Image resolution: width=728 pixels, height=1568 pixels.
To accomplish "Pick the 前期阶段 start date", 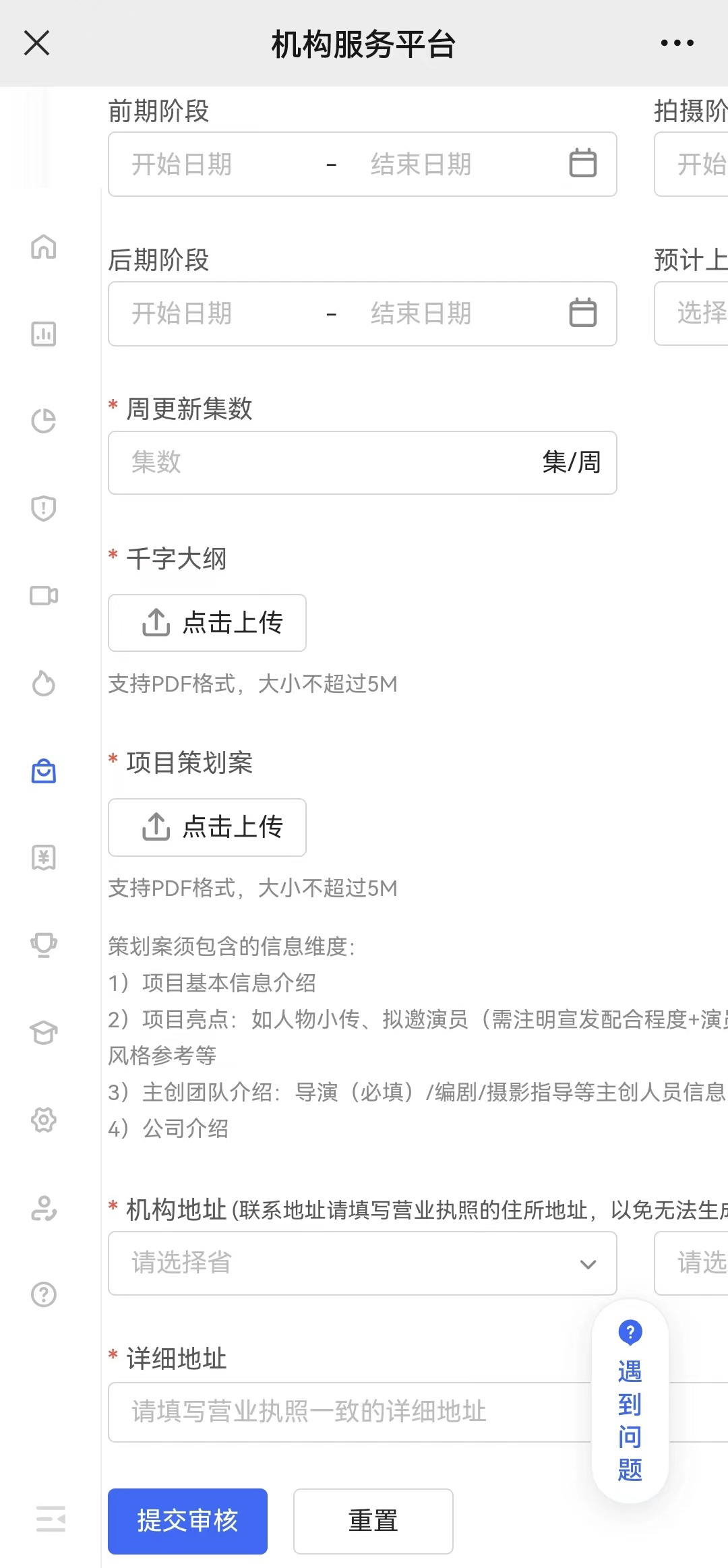I will [182, 164].
